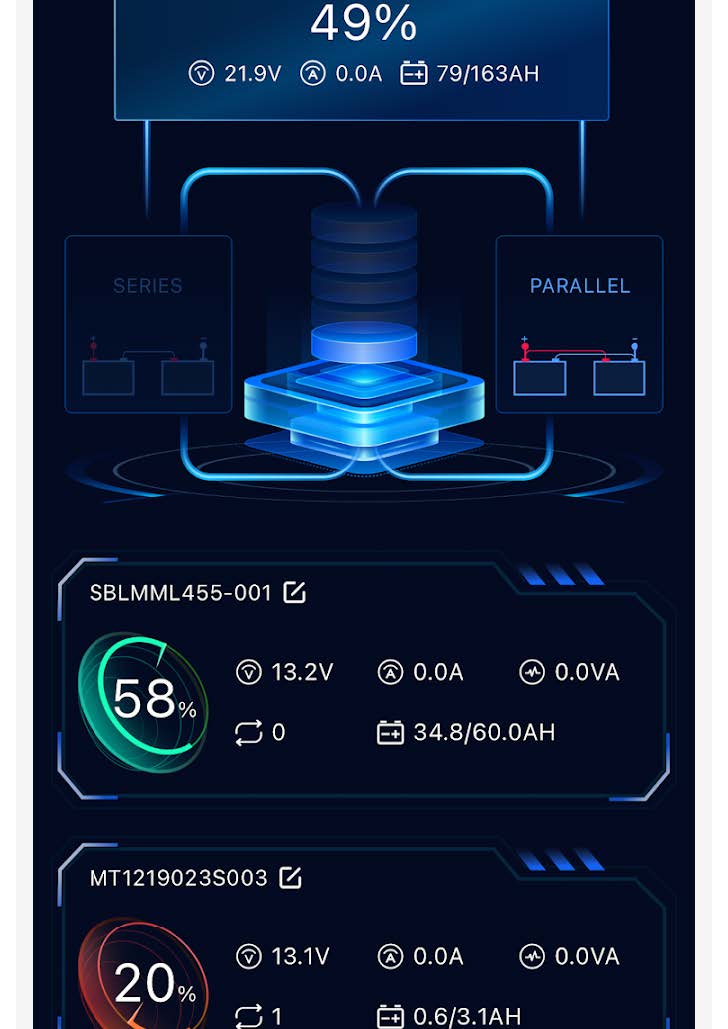Viewport: 728px width, 1029px height.
Task: Edit the name of battery SBLMML455-001
Action: point(294,593)
